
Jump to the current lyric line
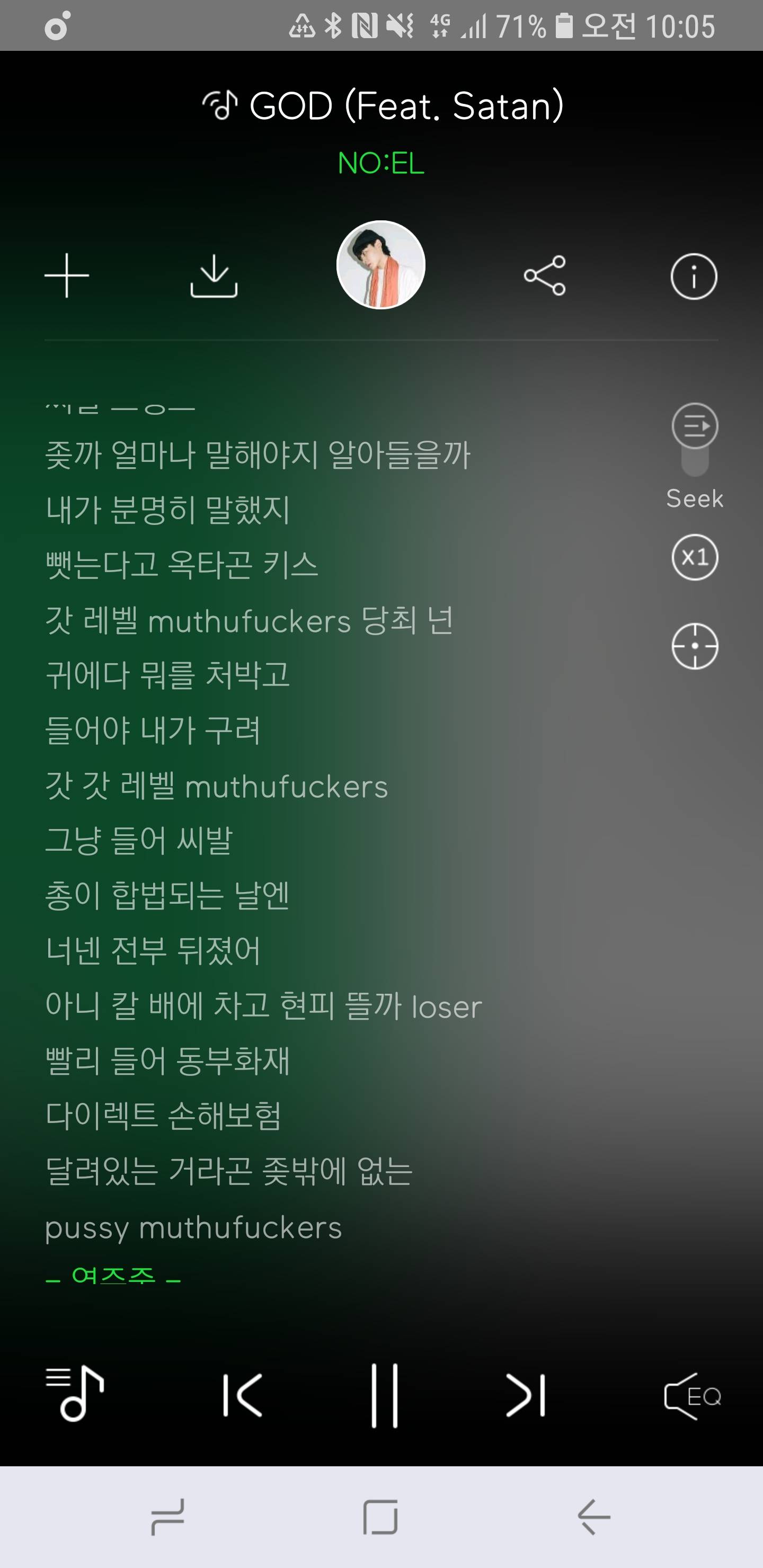[x=695, y=646]
